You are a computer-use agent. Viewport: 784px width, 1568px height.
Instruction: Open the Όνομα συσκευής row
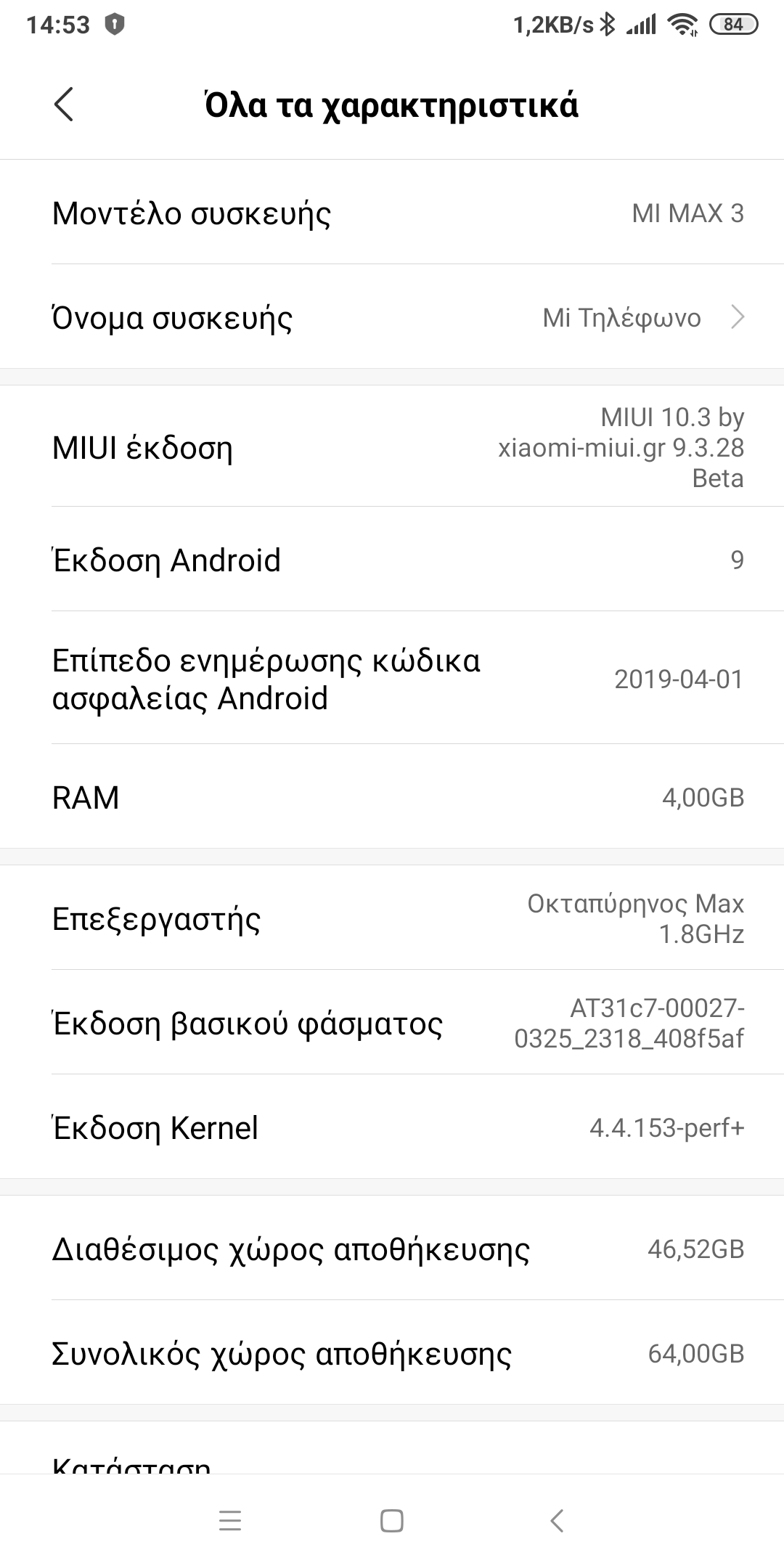point(392,317)
